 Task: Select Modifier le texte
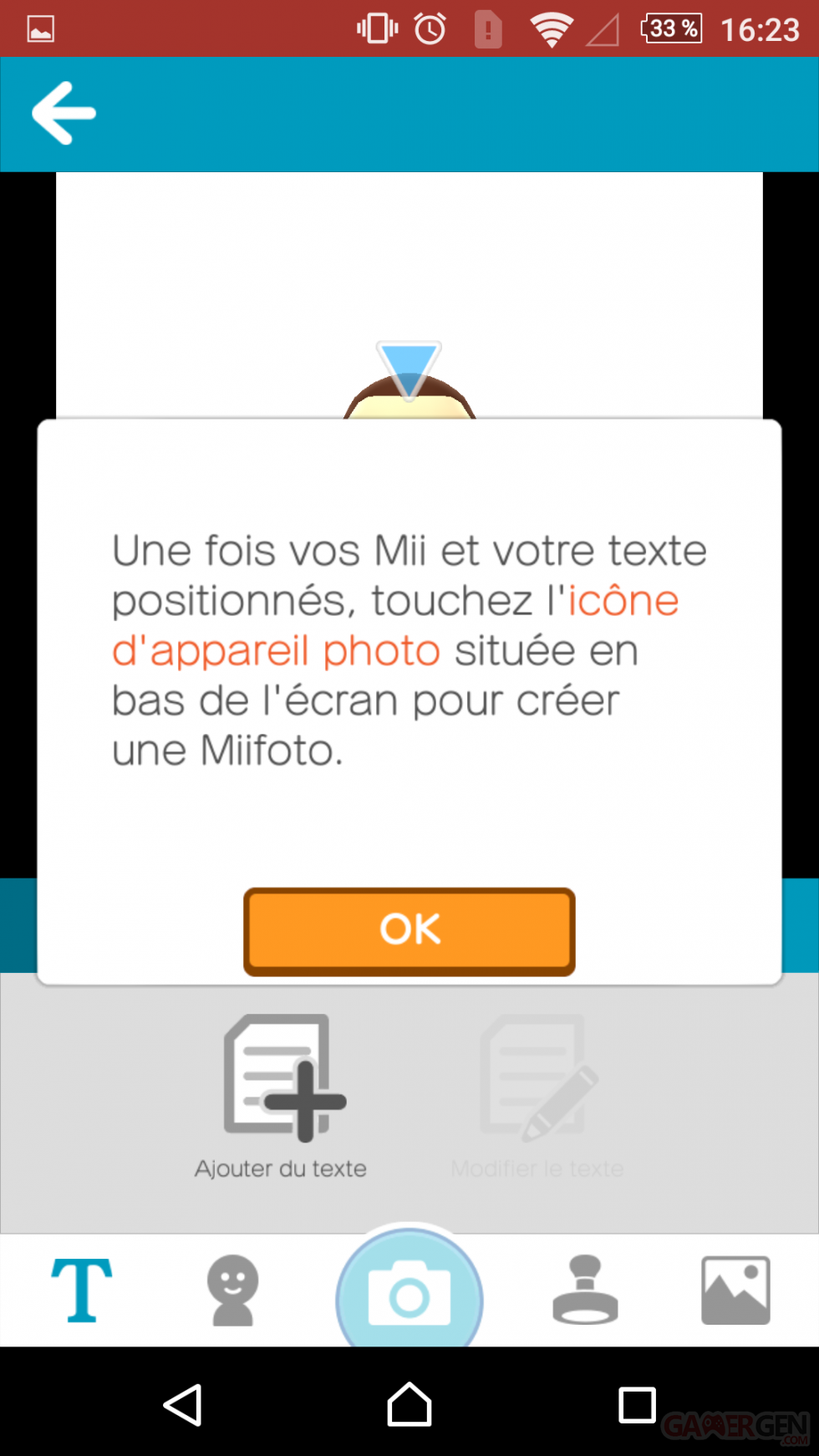[538, 1096]
